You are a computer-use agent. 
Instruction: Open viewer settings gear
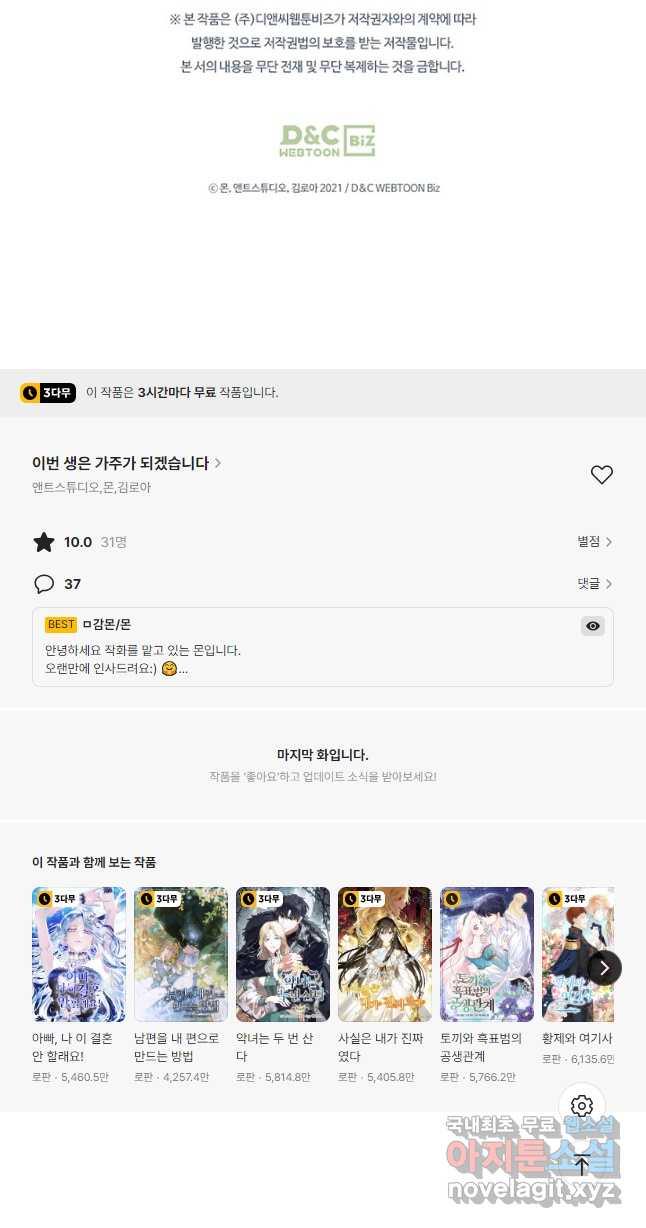point(582,1106)
